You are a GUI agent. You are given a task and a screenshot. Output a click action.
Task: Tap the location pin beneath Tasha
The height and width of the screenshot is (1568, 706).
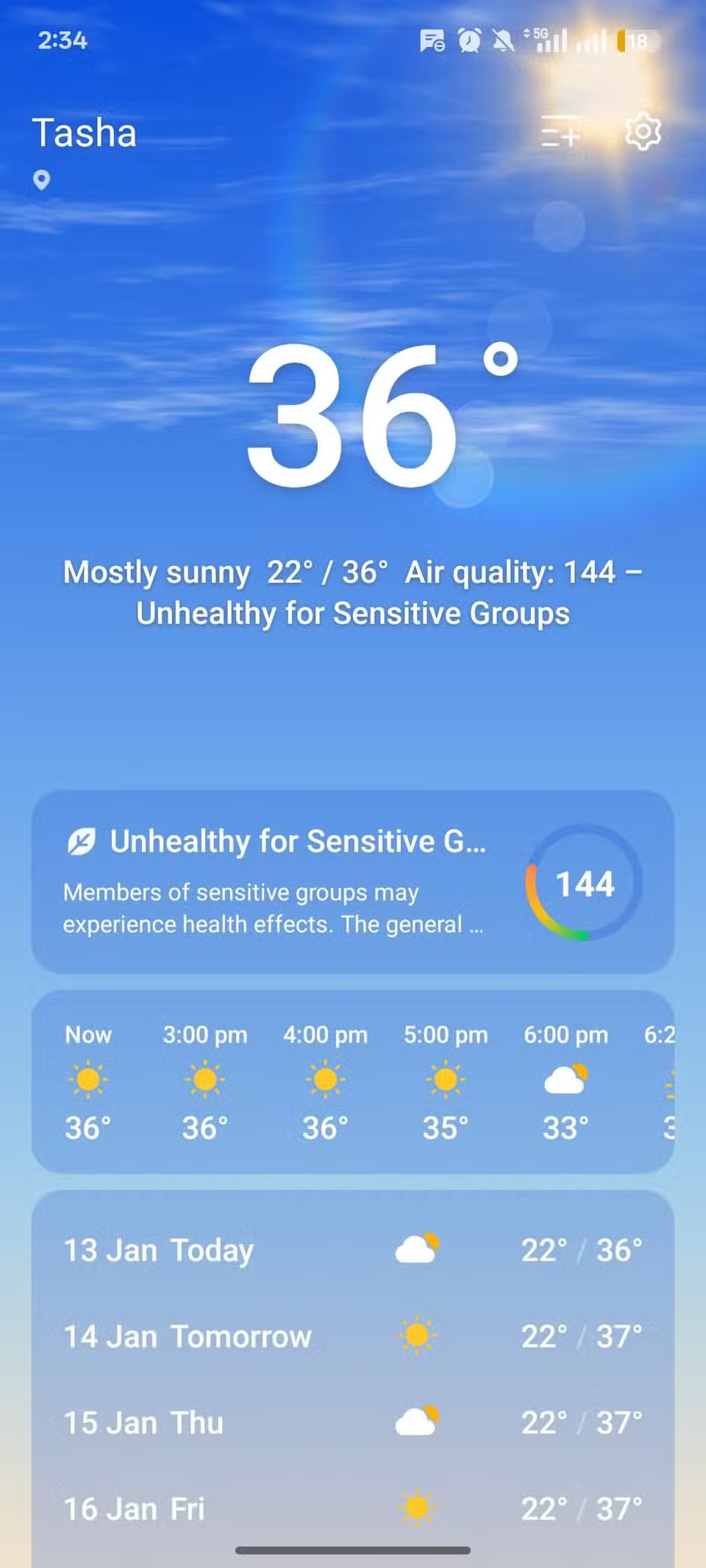point(42,181)
